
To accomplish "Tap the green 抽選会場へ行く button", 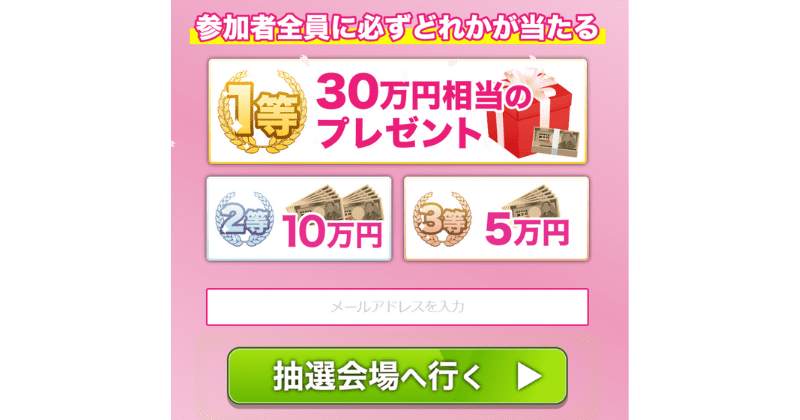I will coord(397,376).
